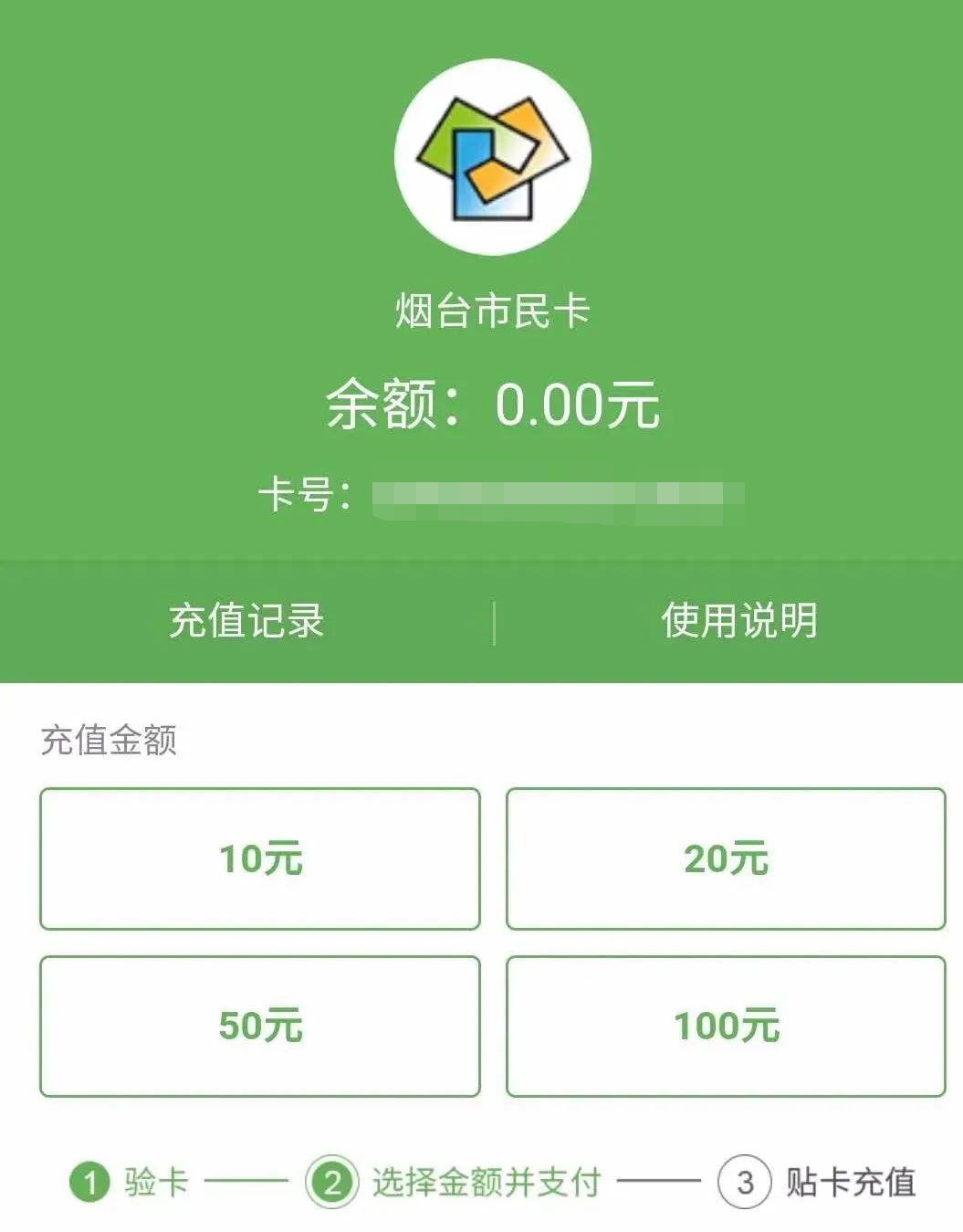Choose the 20元 recharge amount
The height and width of the screenshot is (1232, 963).
click(x=726, y=858)
